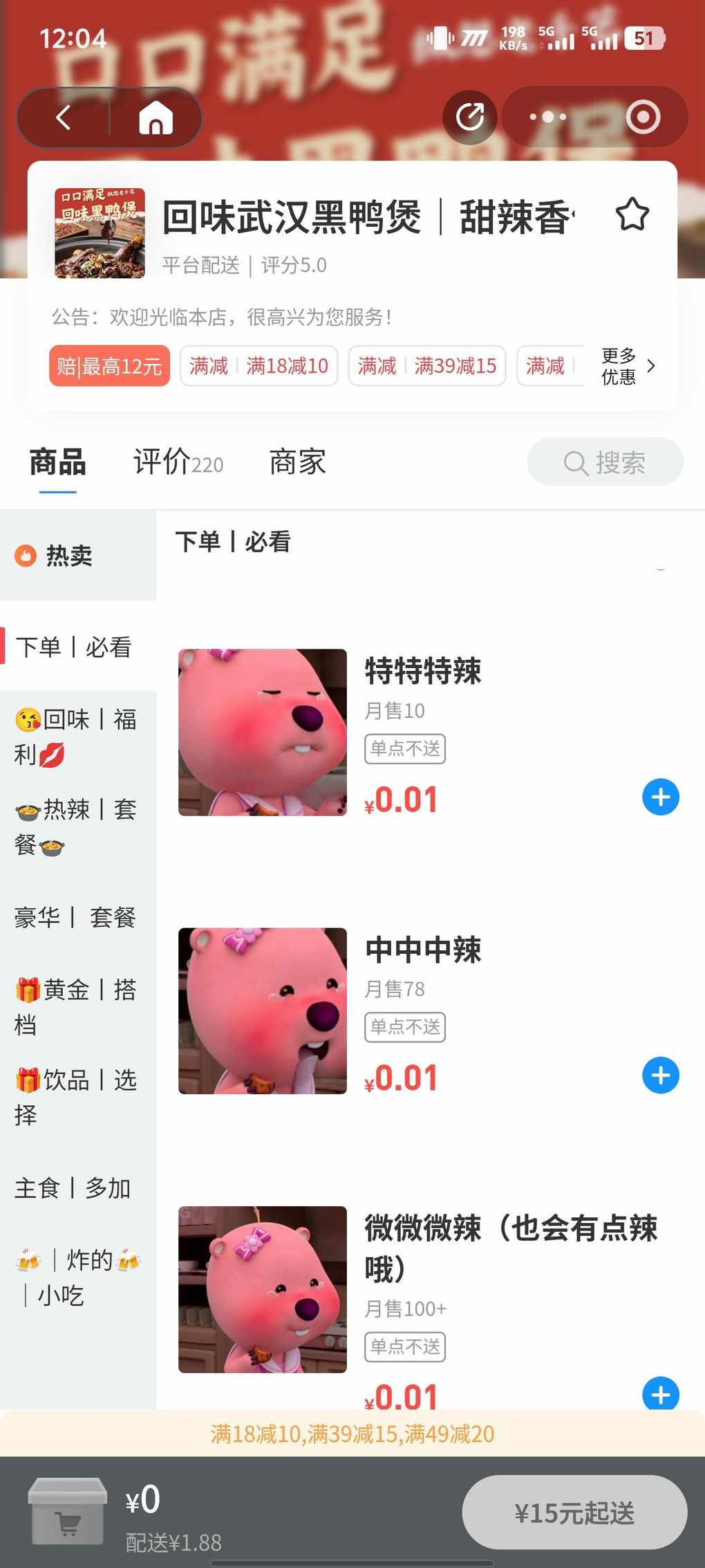The image size is (705, 1568).
Task: Switch to the 商家 merchant tab
Action: (x=297, y=462)
